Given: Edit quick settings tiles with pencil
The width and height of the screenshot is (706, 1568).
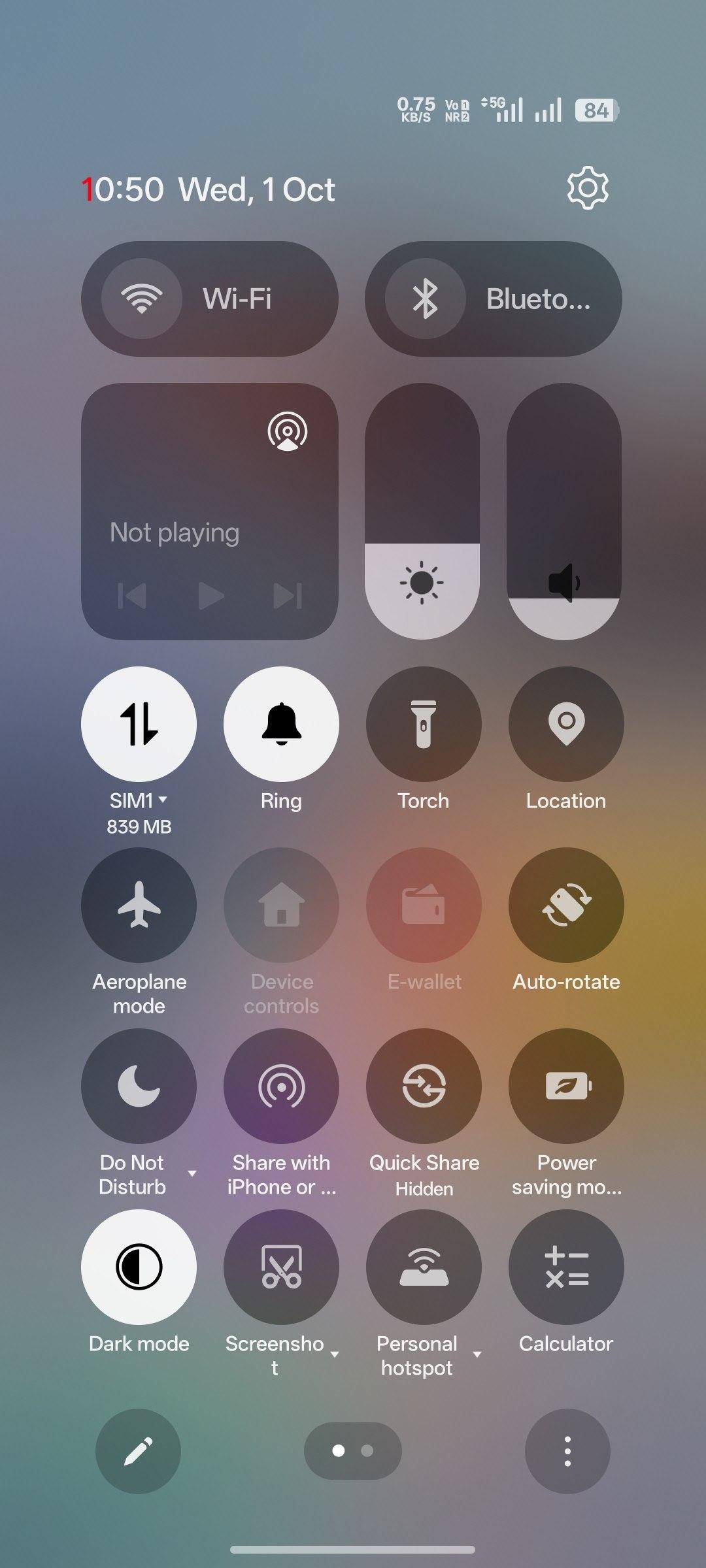Looking at the screenshot, I should (x=138, y=1451).
